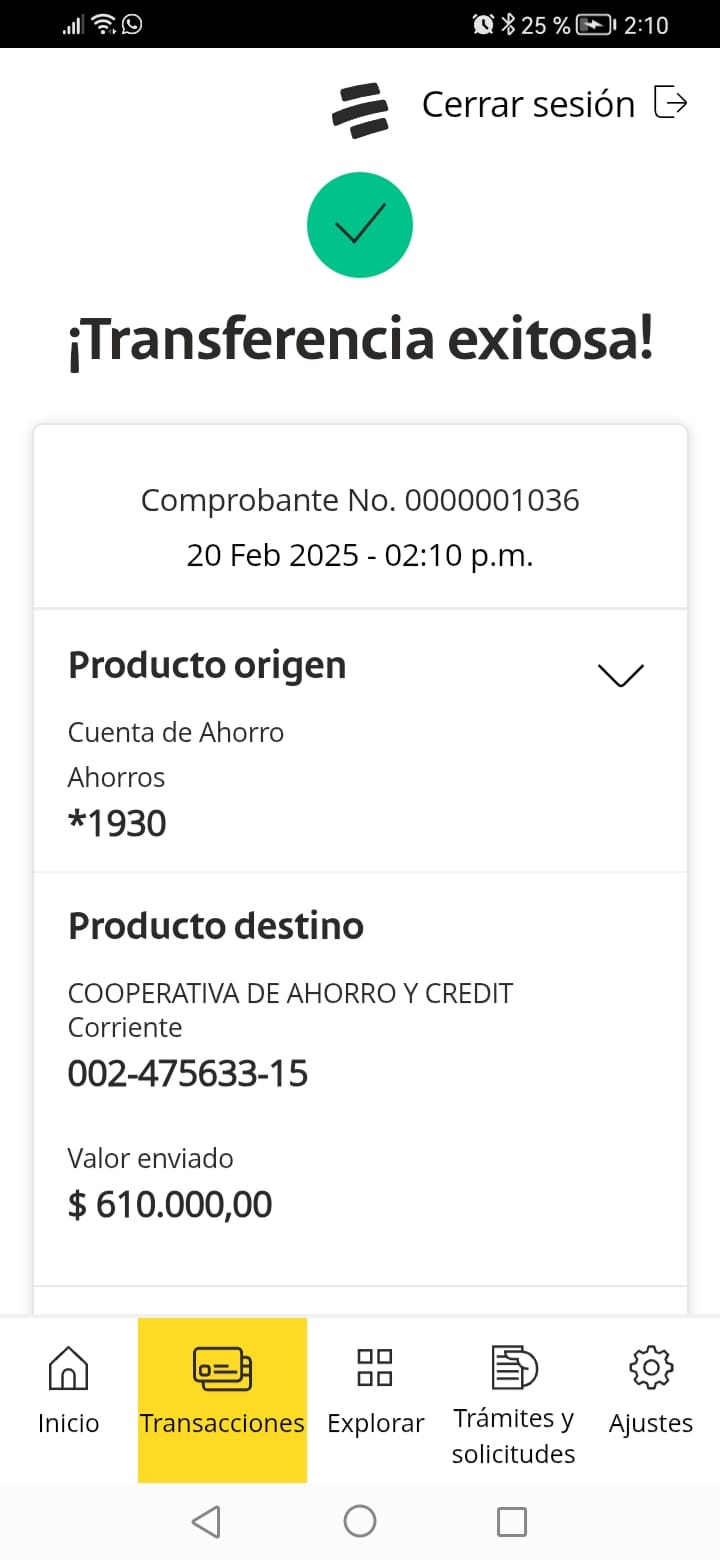This screenshot has width=720, height=1560.
Task: Switch to the Explorar tab
Action: click(375, 1390)
